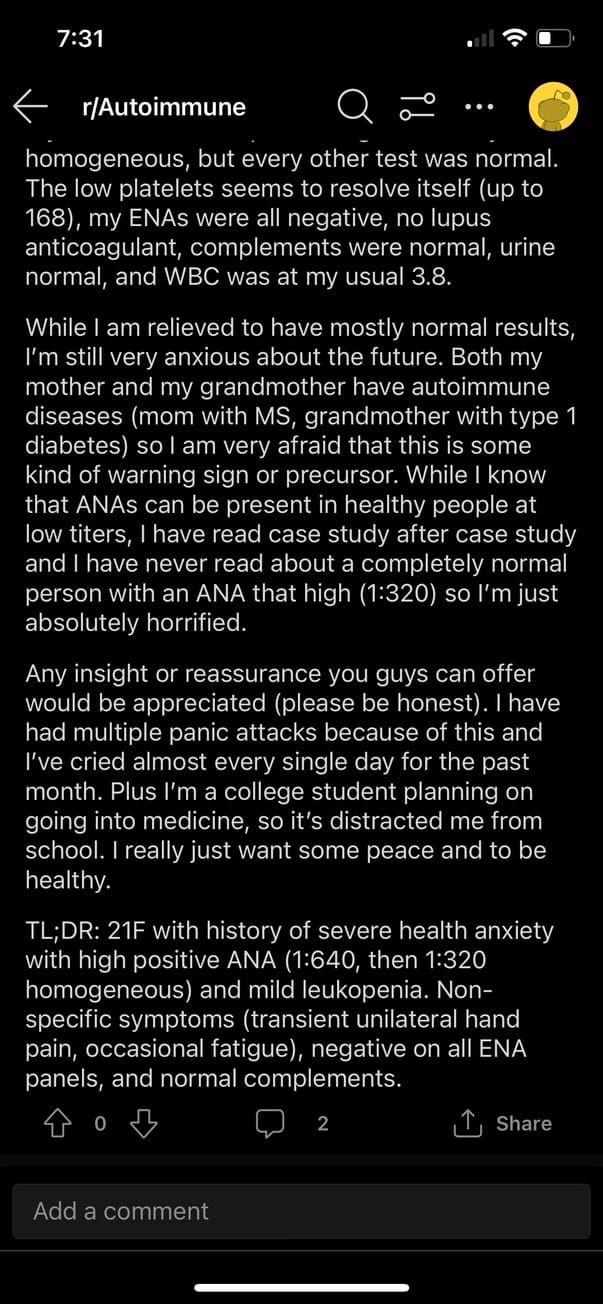Screen dimensions: 603x1304
Task: Downvote this post
Action: 144,1124
